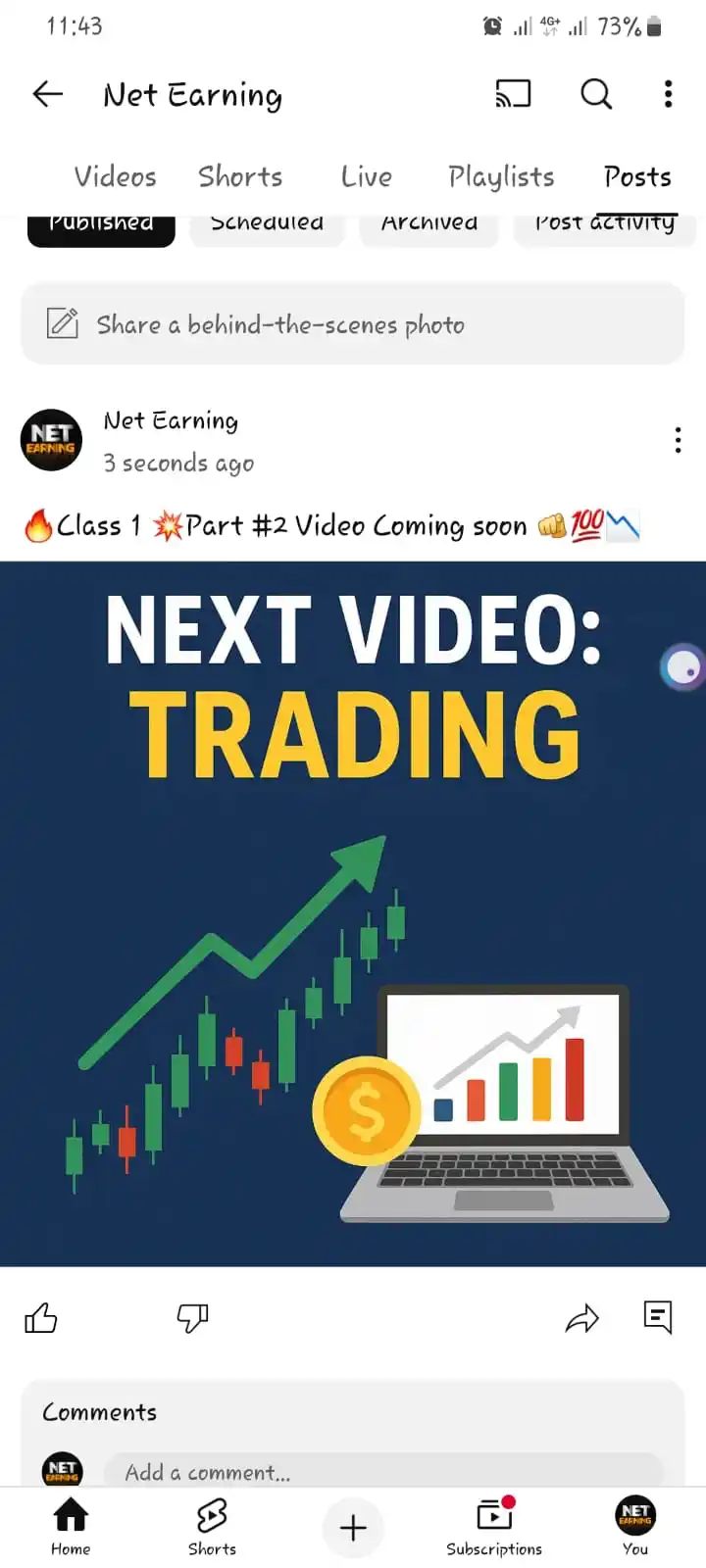The image size is (706, 1568).
Task: Dislike the Class 1 Part #2 post
Action: click(192, 1318)
